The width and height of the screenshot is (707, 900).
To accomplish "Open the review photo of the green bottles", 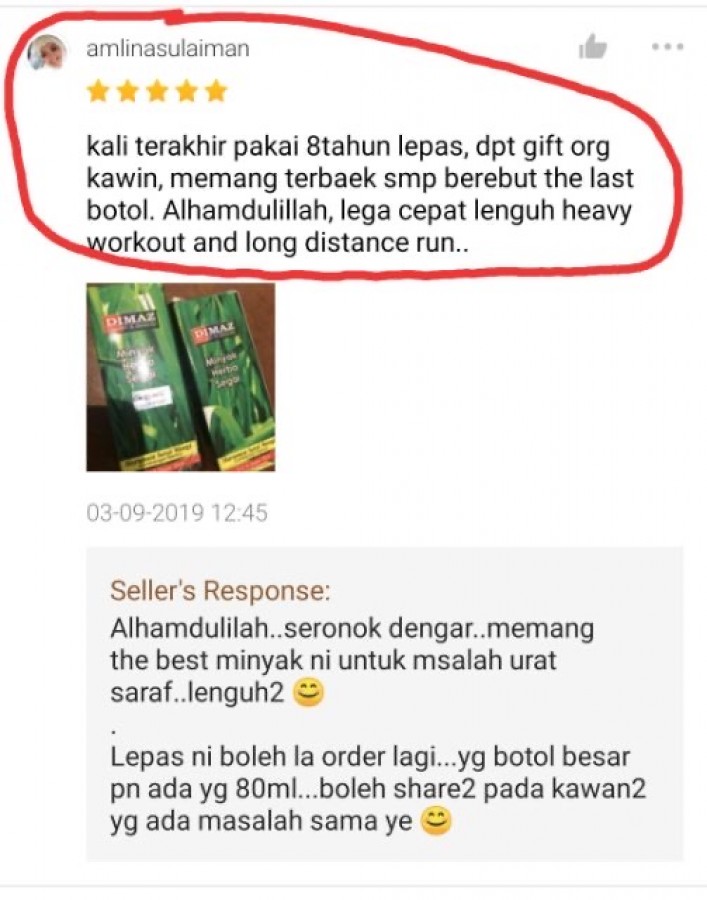I will pos(180,376).
